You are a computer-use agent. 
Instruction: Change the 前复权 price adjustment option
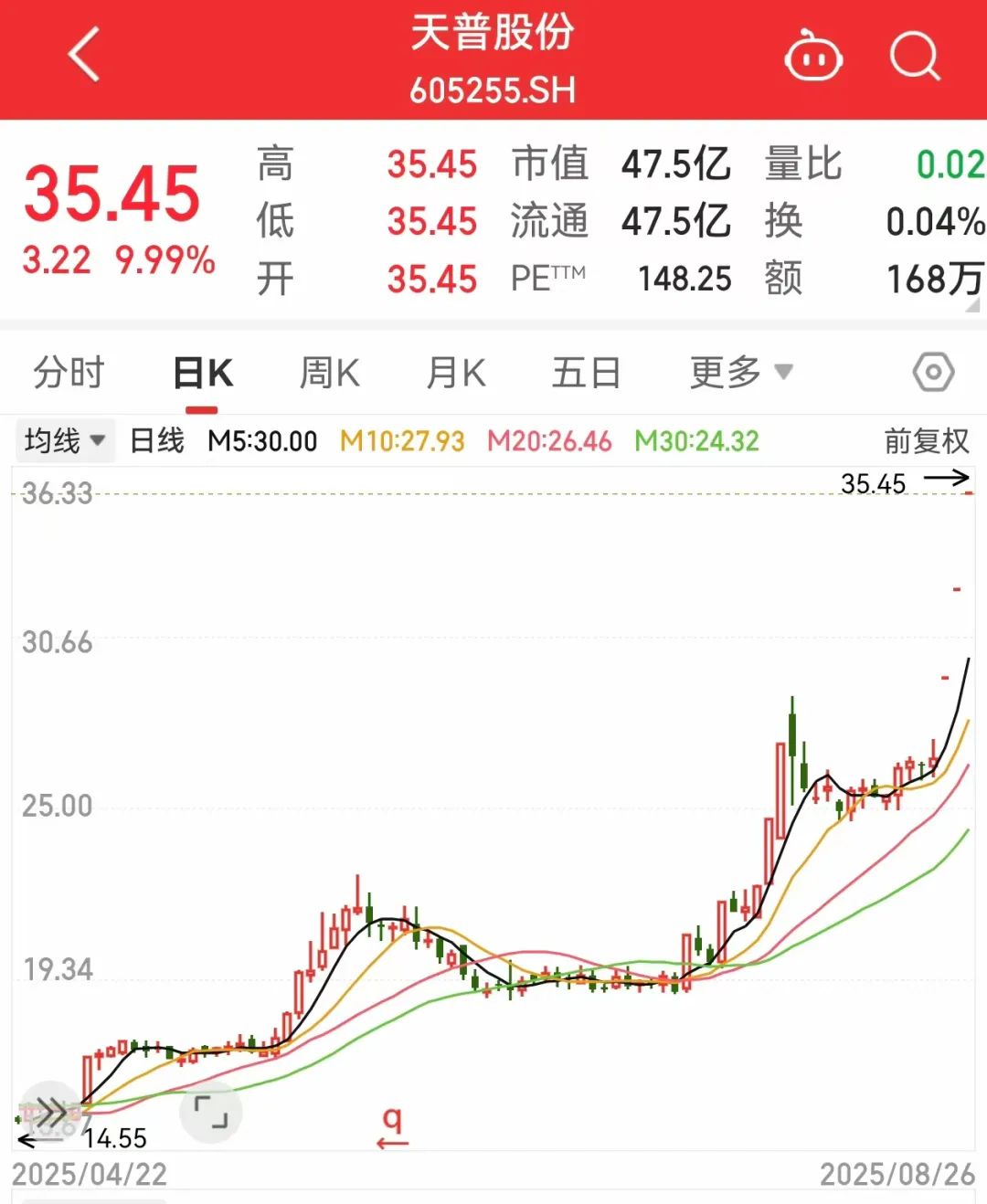pos(926,442)
